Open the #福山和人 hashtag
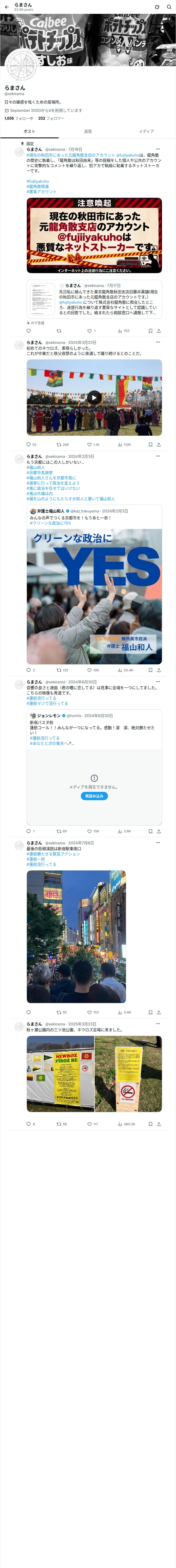176x1568 pixels. coord(35,468)
